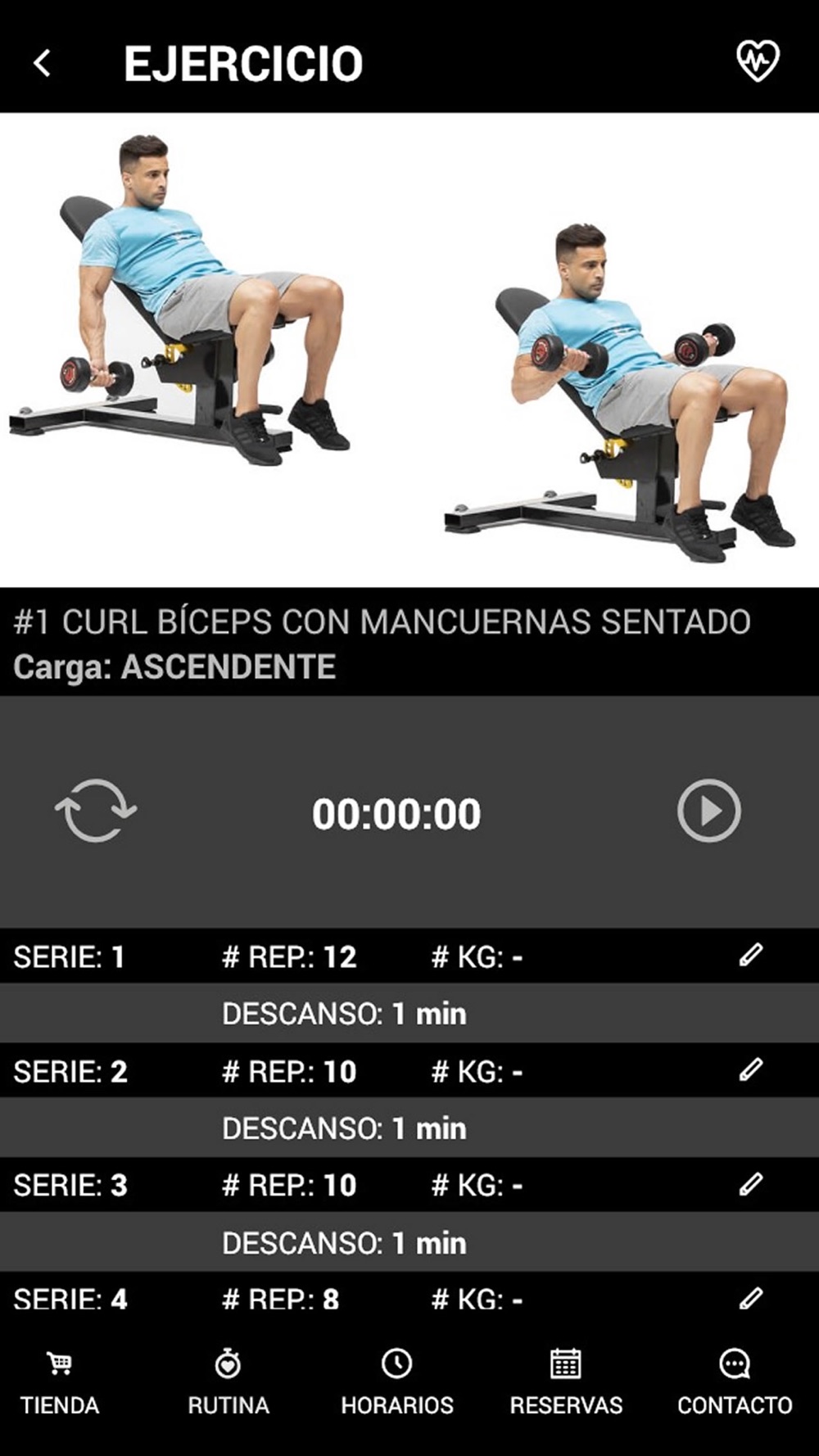
Task: Open the heart-rate health icon
Action: tap(758, 61)
